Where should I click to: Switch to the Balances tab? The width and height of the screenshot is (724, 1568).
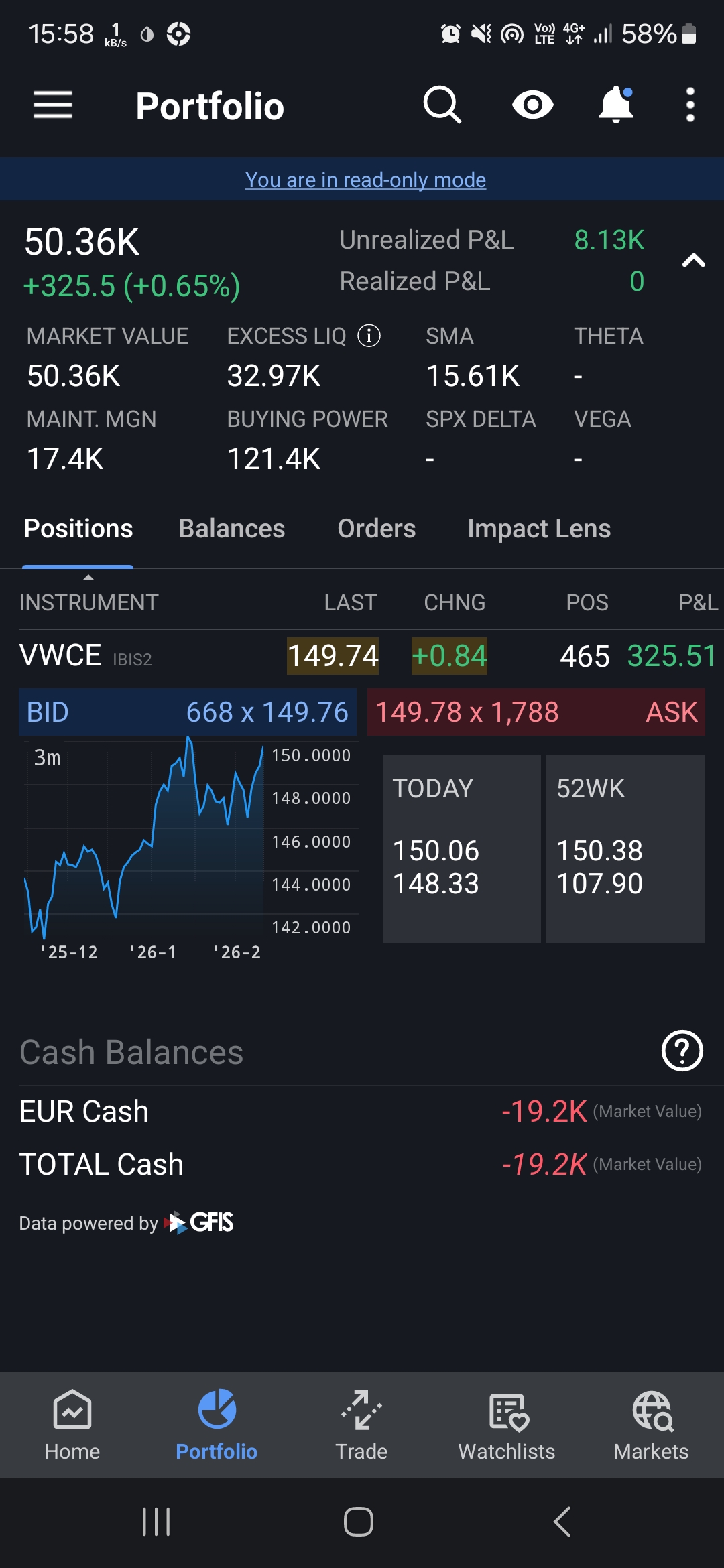232,529
